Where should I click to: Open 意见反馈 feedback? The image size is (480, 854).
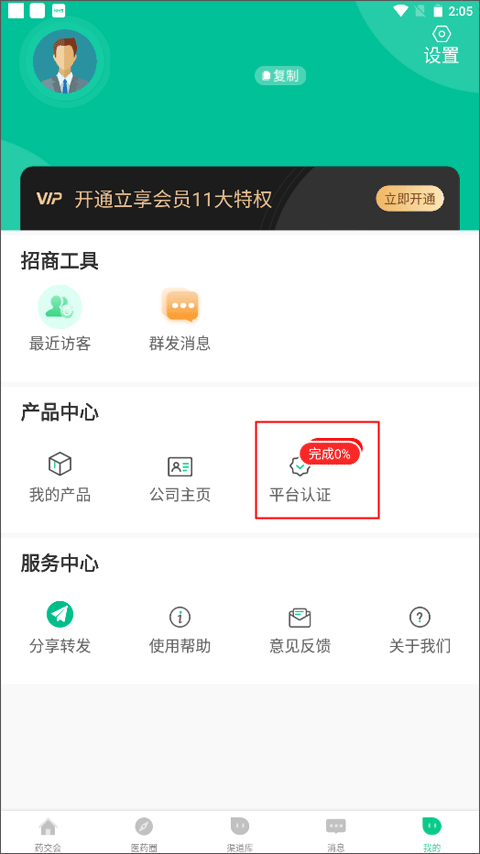(x=300, y=627)
